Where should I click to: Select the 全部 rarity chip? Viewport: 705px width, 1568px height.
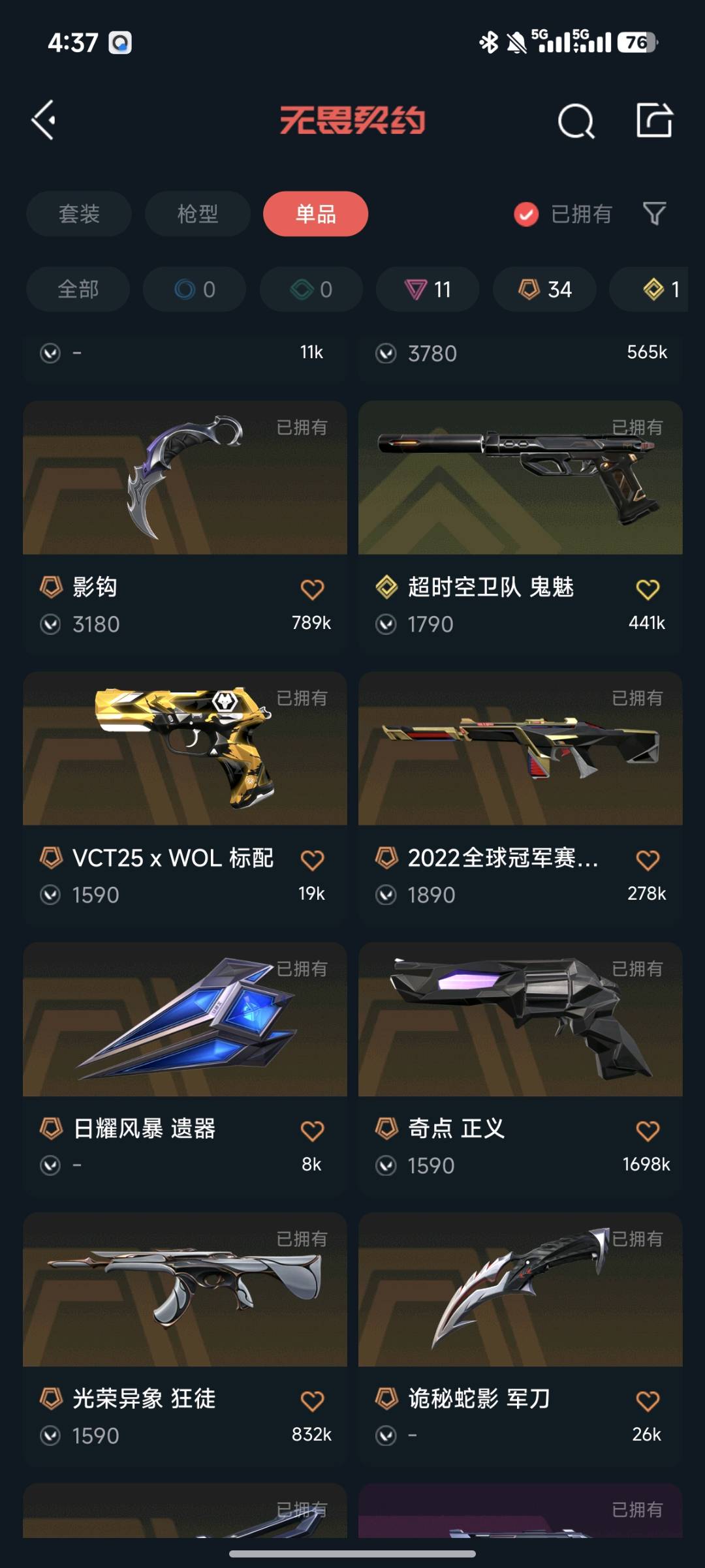tap(78, 289)
